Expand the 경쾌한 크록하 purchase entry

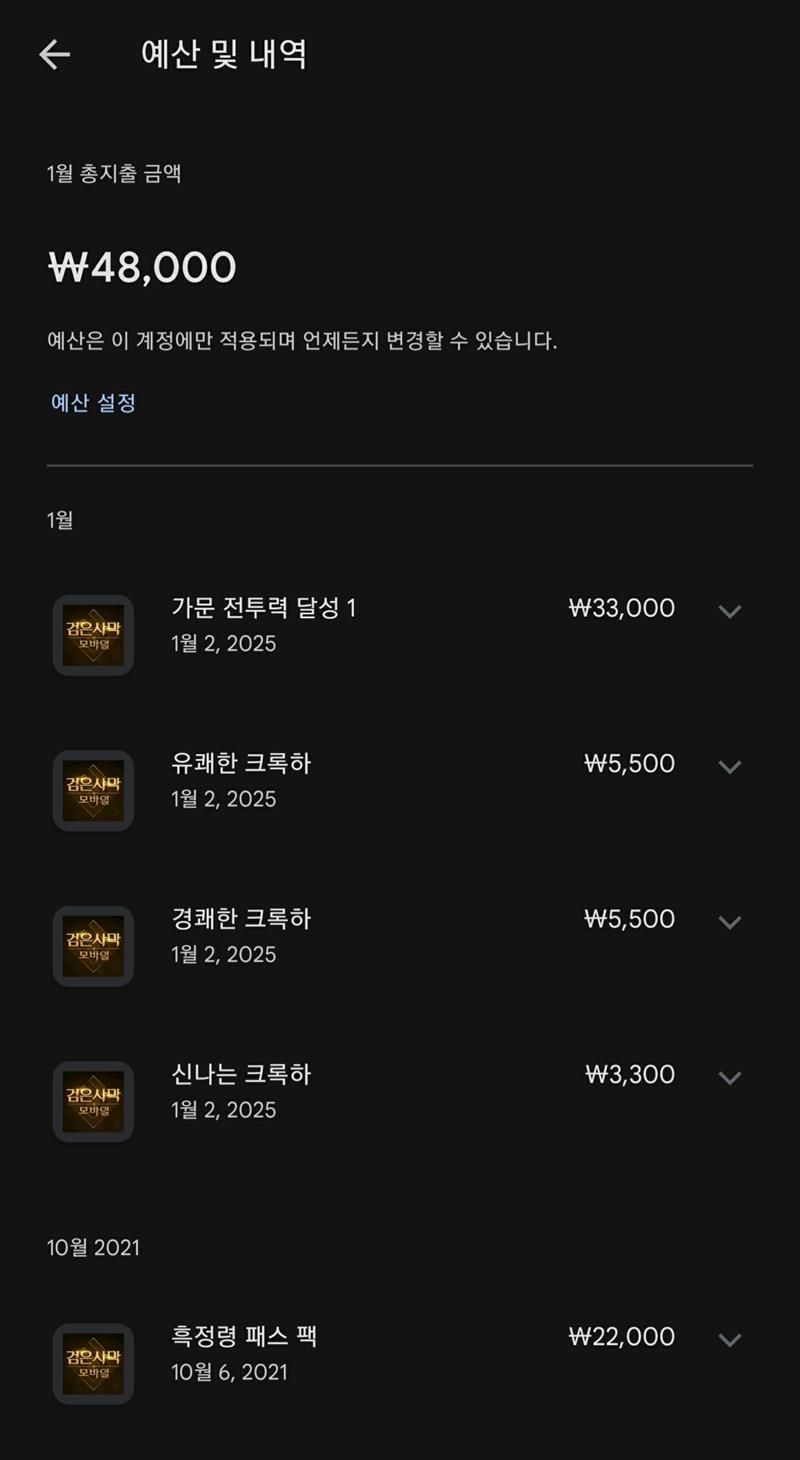(730, 922)
